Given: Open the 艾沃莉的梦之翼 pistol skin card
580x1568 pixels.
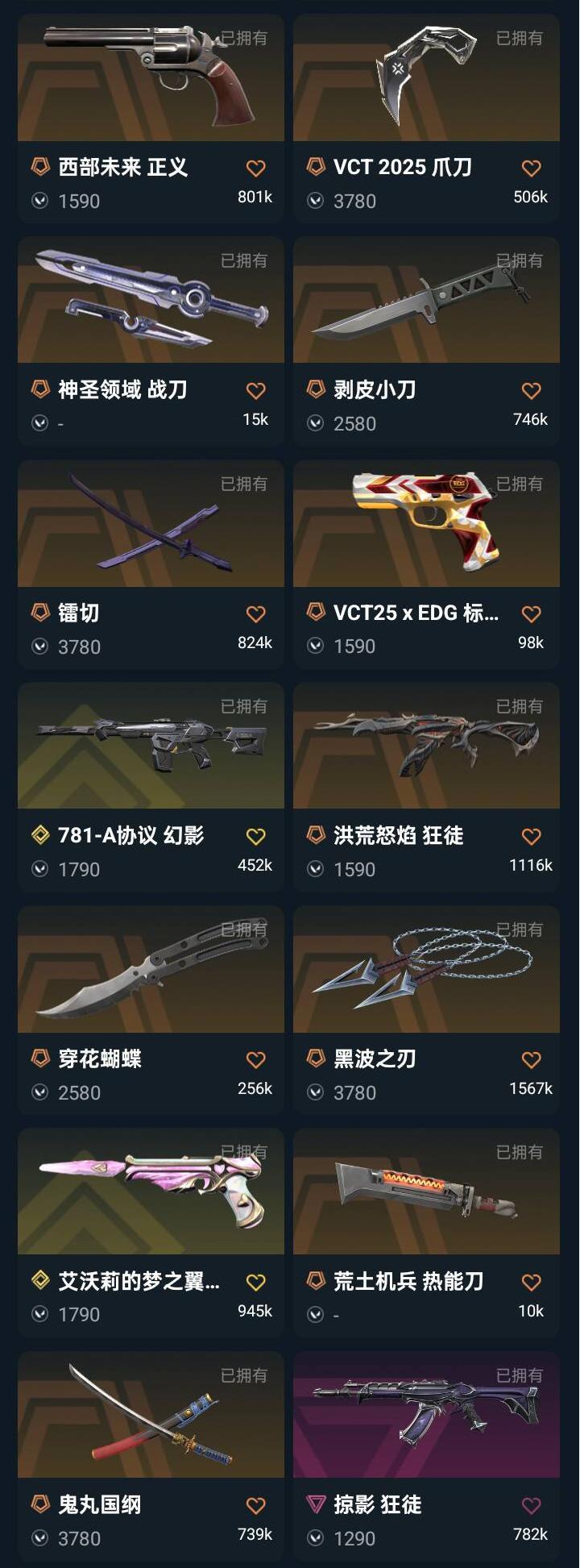Looking at the screenshot, I should pyautogui.click(x=151, y=1233).
